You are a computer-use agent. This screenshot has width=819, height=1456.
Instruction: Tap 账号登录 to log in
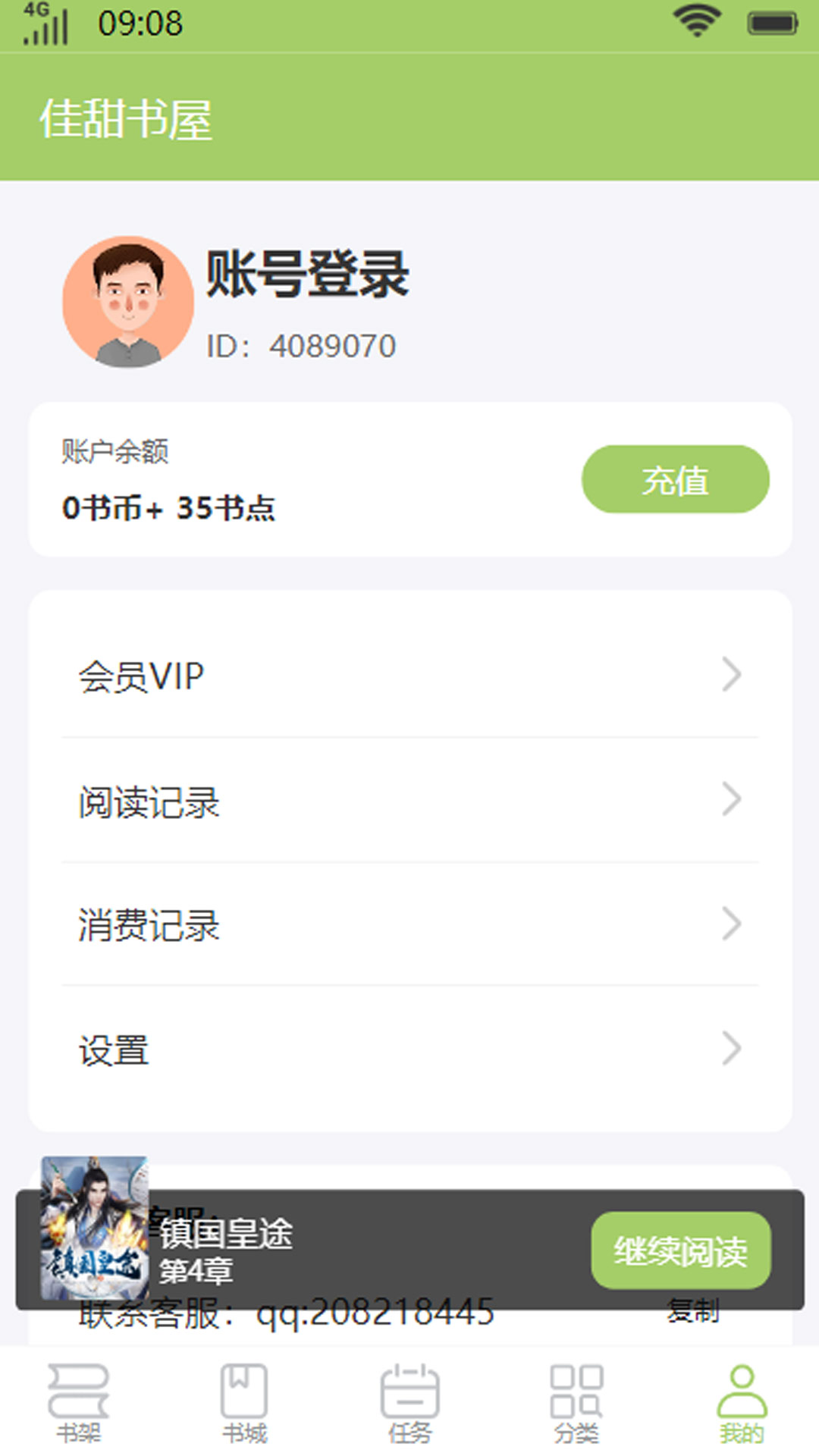[307, 275]
